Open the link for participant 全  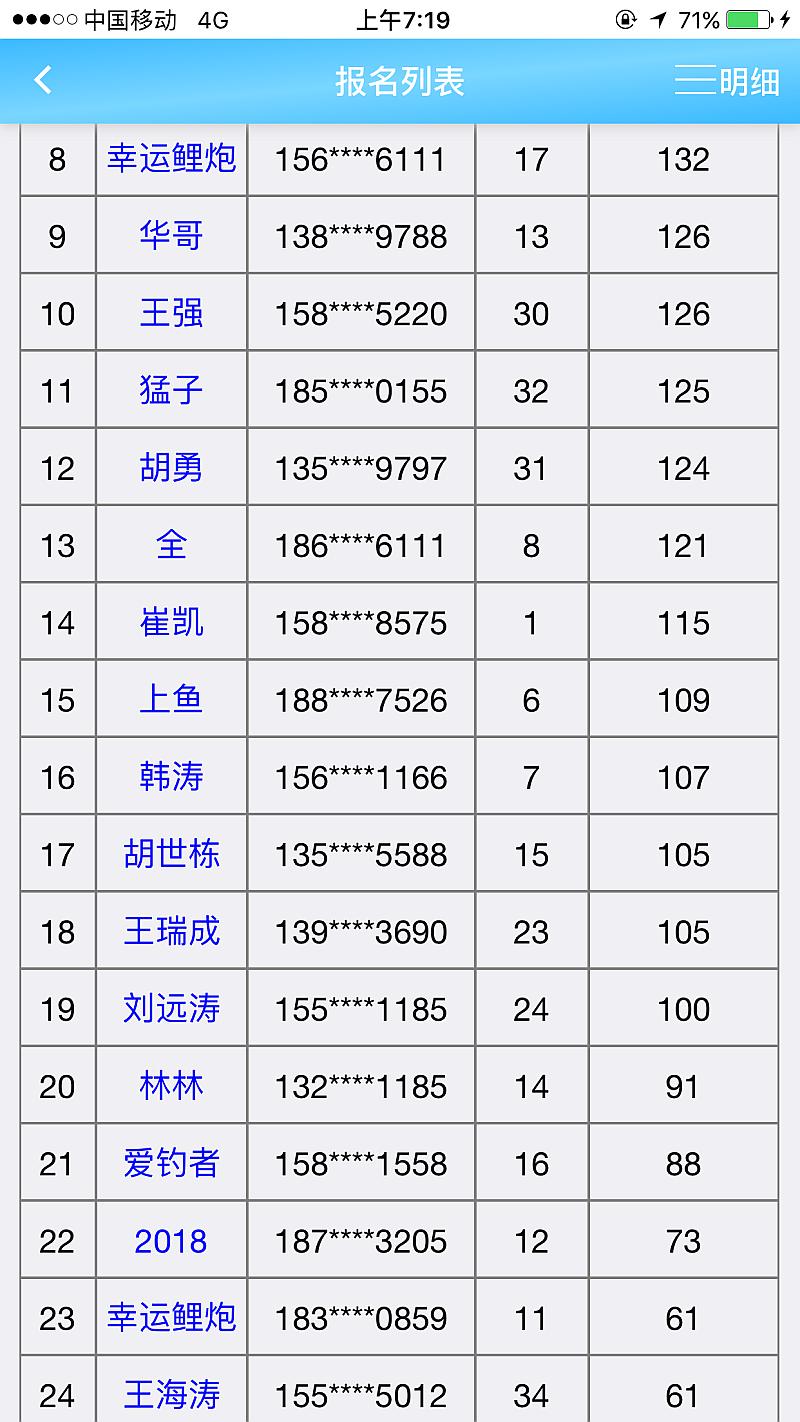click(x=171, y=545)
